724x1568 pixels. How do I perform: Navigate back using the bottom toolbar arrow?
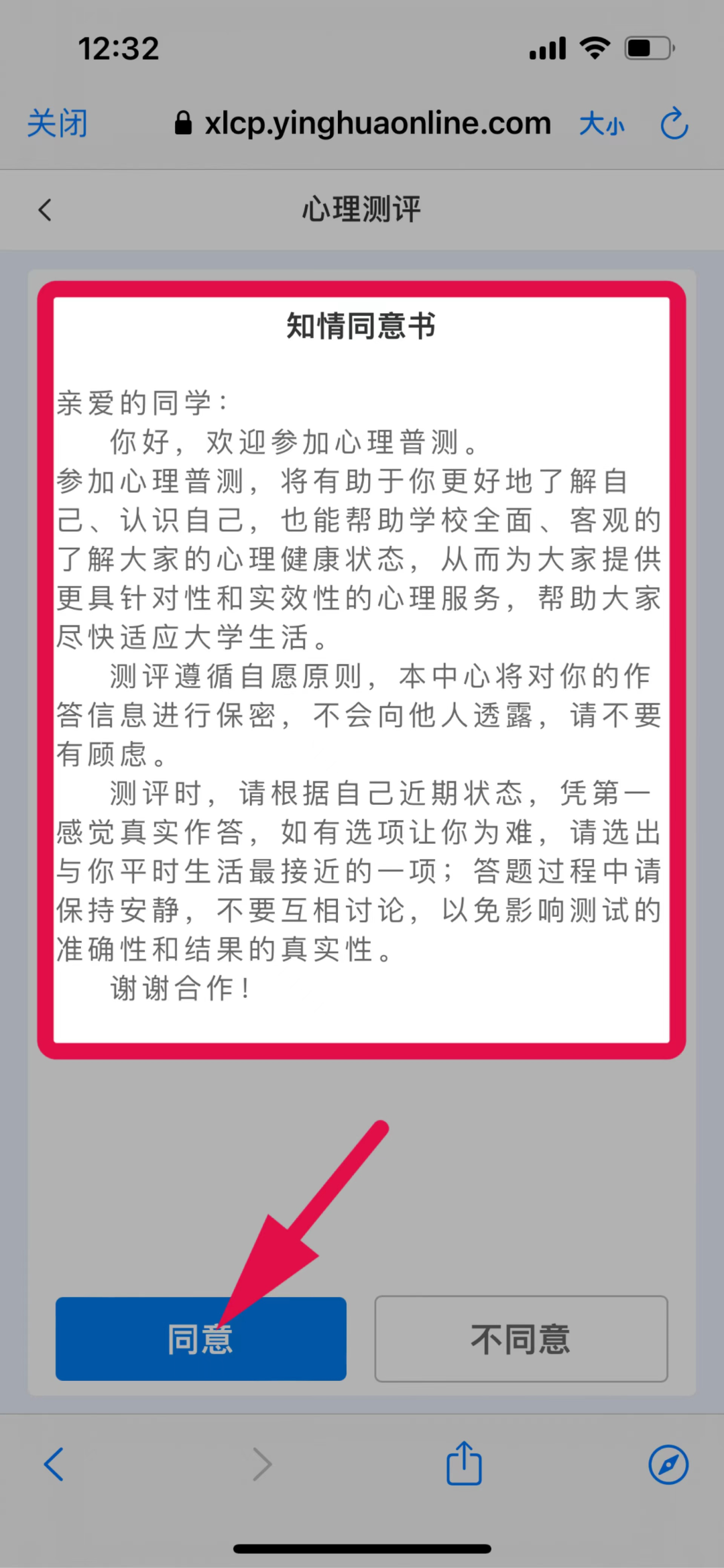click(x=54, y=1463)
